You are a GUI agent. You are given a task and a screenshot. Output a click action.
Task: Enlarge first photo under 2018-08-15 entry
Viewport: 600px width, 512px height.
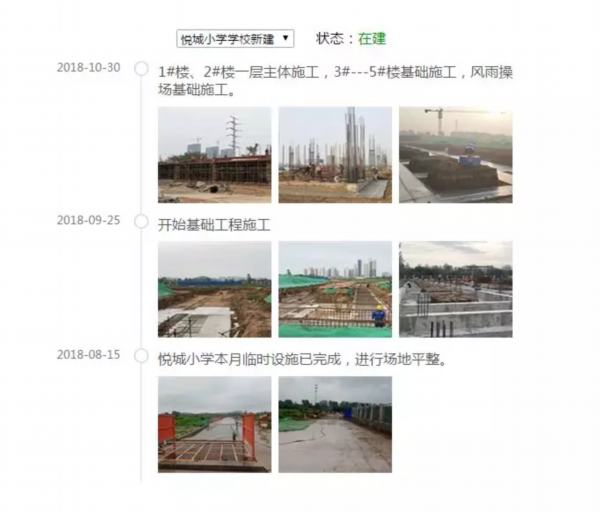coord(214,424)
